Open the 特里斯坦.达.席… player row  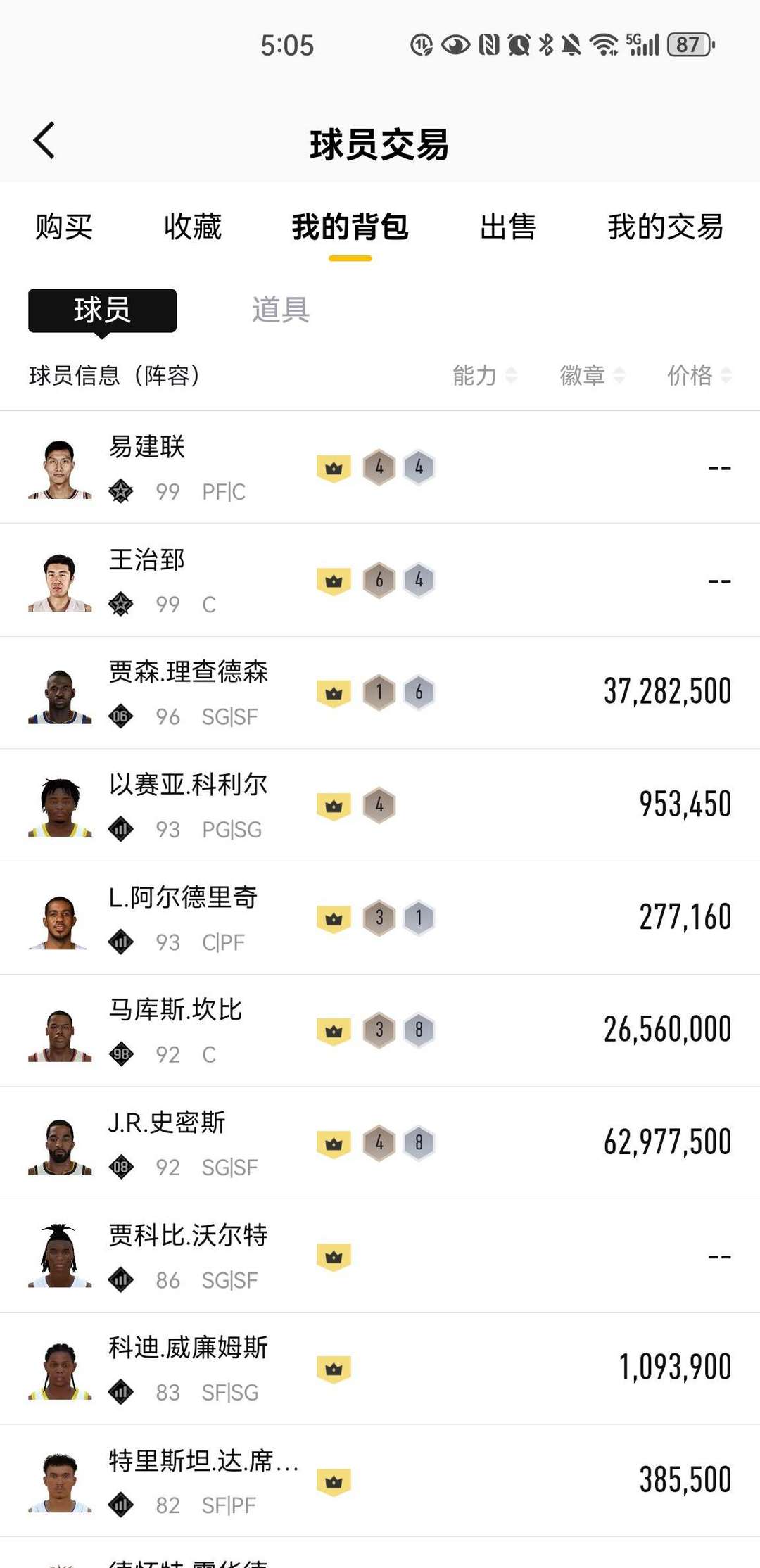[x=380, y=1481]
